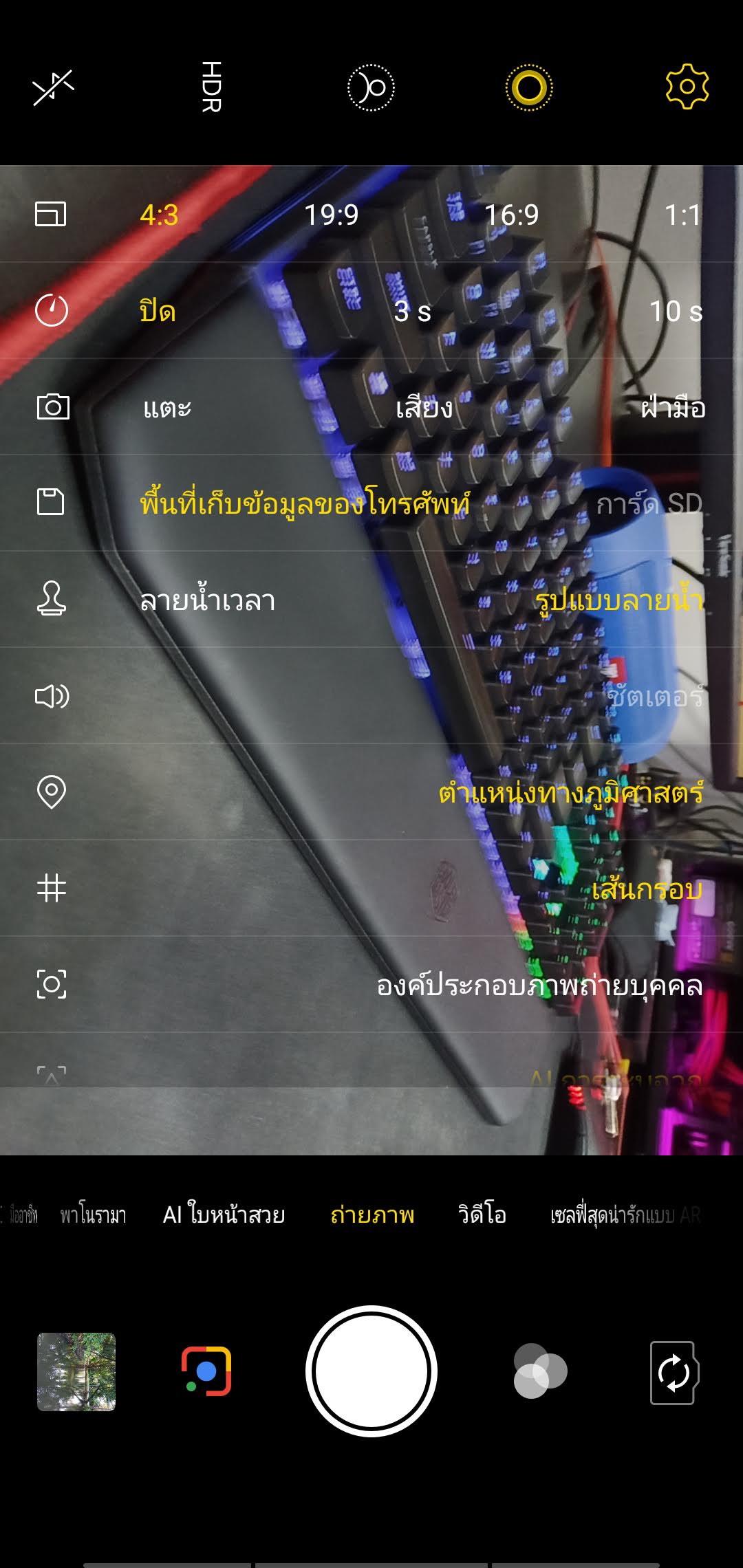Switch to วิดีโอ mode
743x1568 pixels.
point(482,1215)
